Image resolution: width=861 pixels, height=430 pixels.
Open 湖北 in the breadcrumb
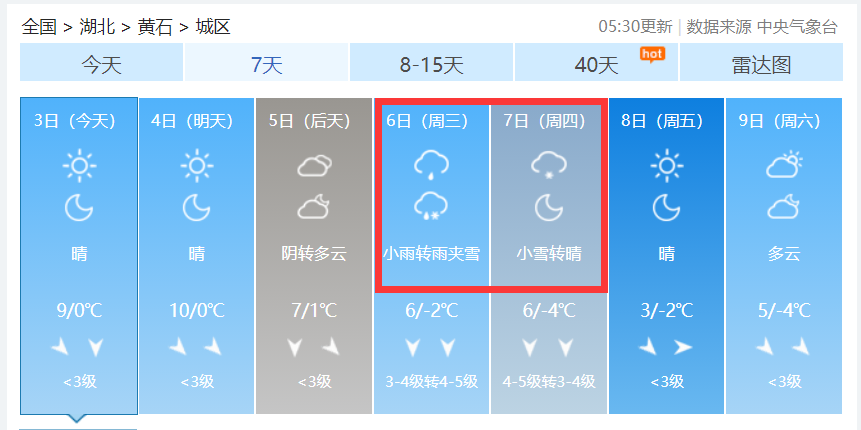point(98,27)
